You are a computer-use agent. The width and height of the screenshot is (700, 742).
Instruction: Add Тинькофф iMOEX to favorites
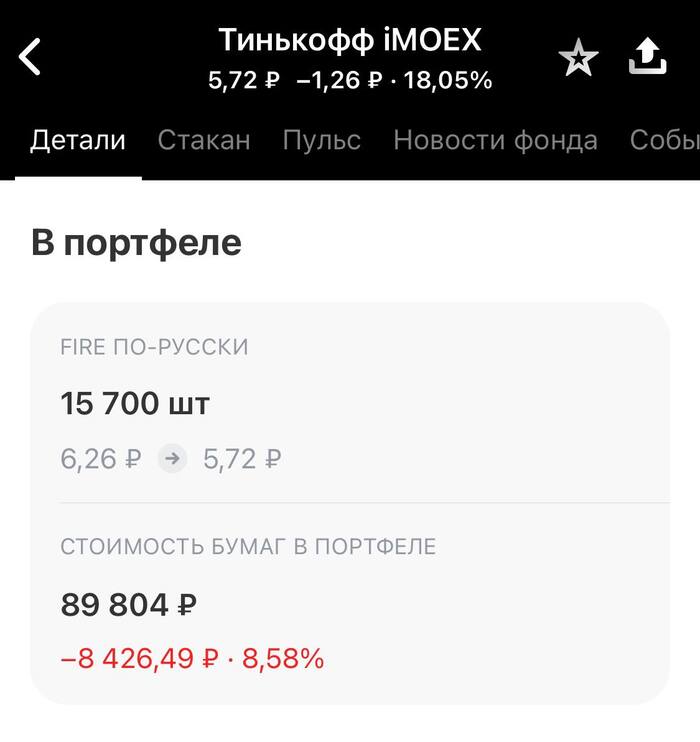pyautogui.click(x=577, y=59)
